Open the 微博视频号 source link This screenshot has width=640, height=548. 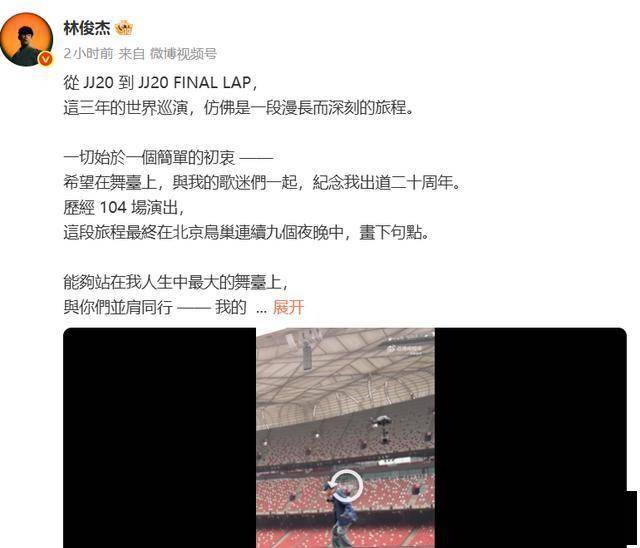[x=184, y=53]
